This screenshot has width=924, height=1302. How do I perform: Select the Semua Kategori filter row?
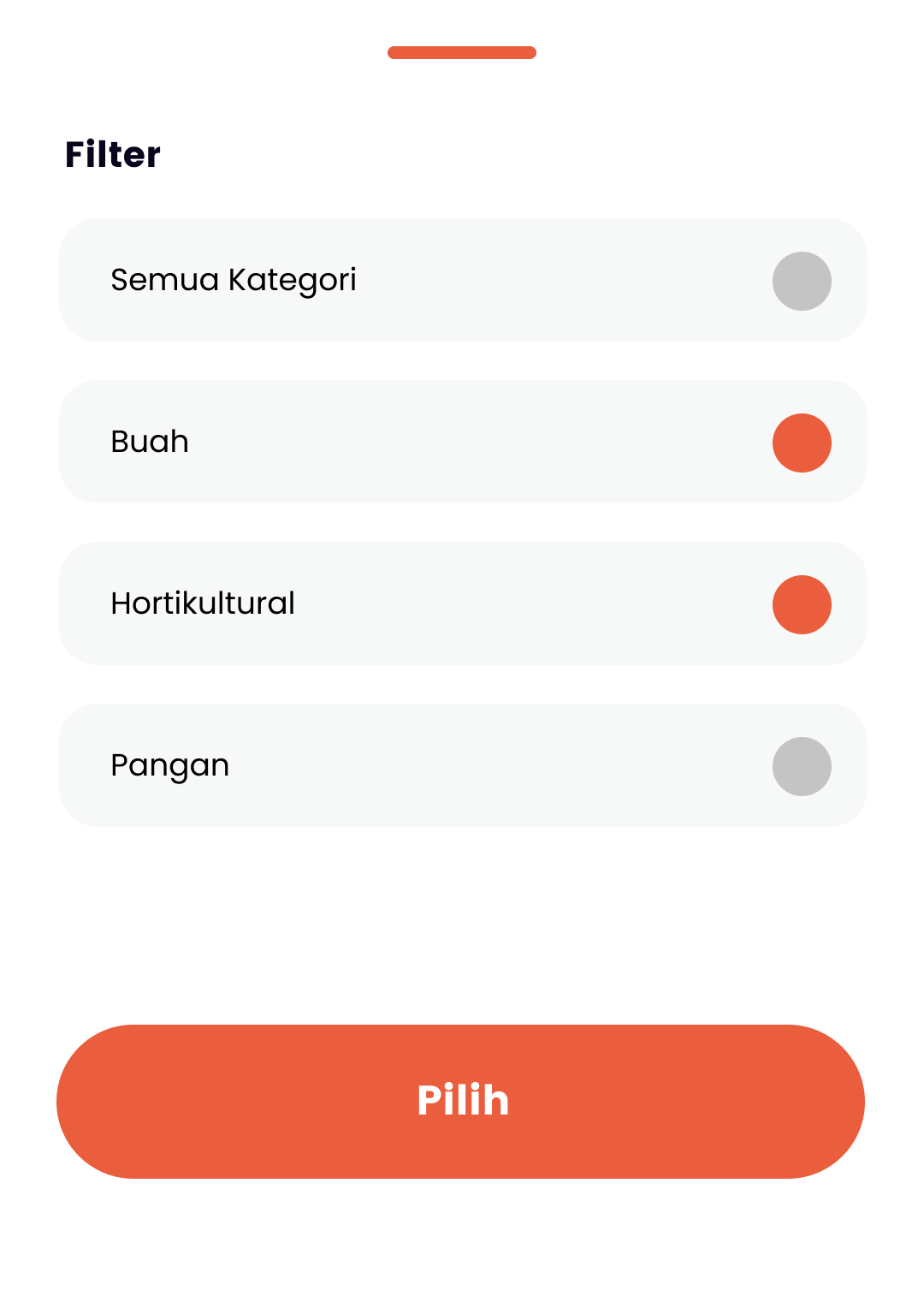(x=462, y=280)
